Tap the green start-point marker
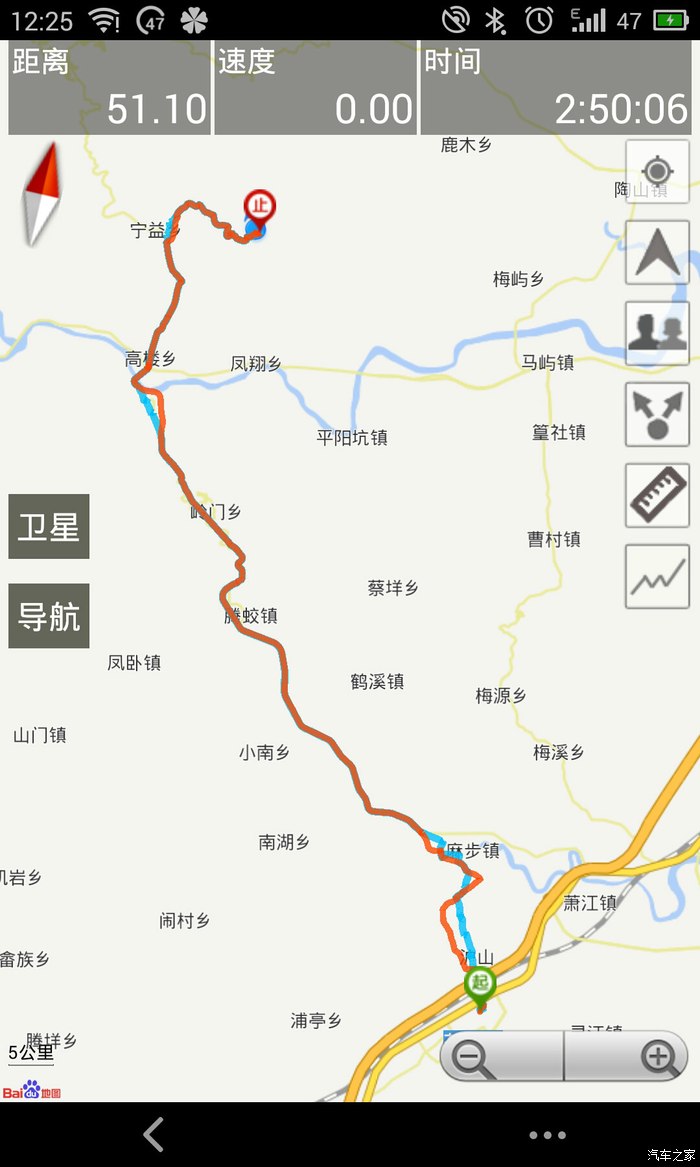This screenshot has width=700, height=1167. [x=480, y=983]
